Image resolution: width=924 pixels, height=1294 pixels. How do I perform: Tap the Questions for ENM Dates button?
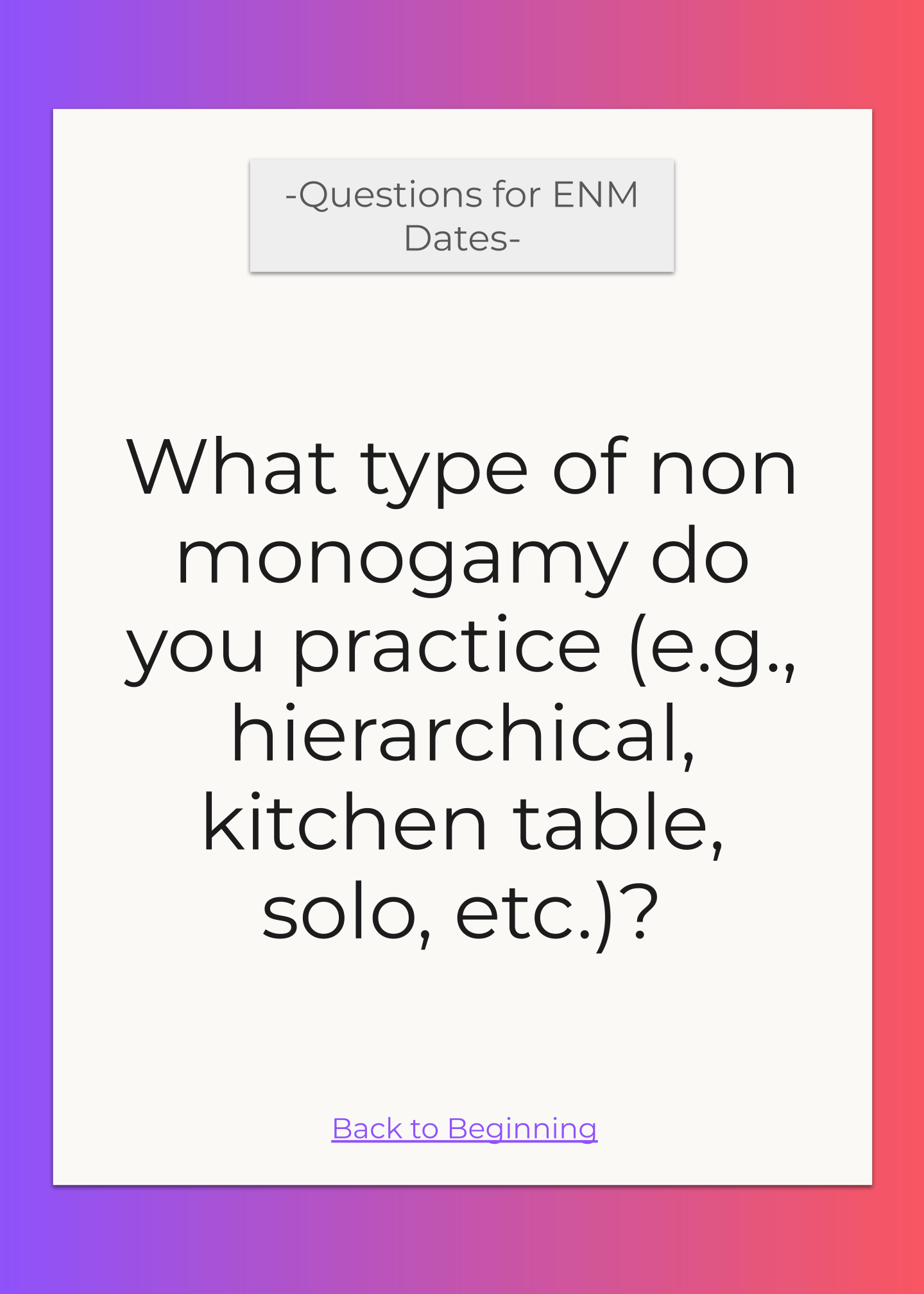pyautogui.click(x=462, y=216)
